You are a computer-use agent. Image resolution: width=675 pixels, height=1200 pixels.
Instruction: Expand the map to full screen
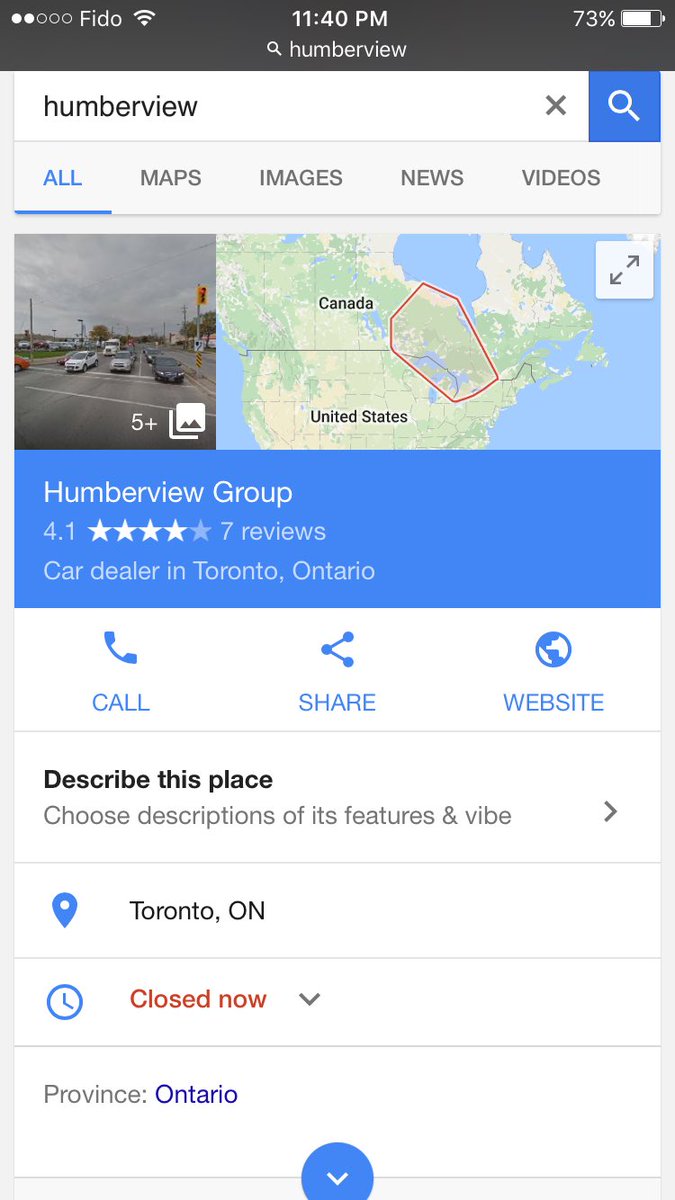coord(624,270)
